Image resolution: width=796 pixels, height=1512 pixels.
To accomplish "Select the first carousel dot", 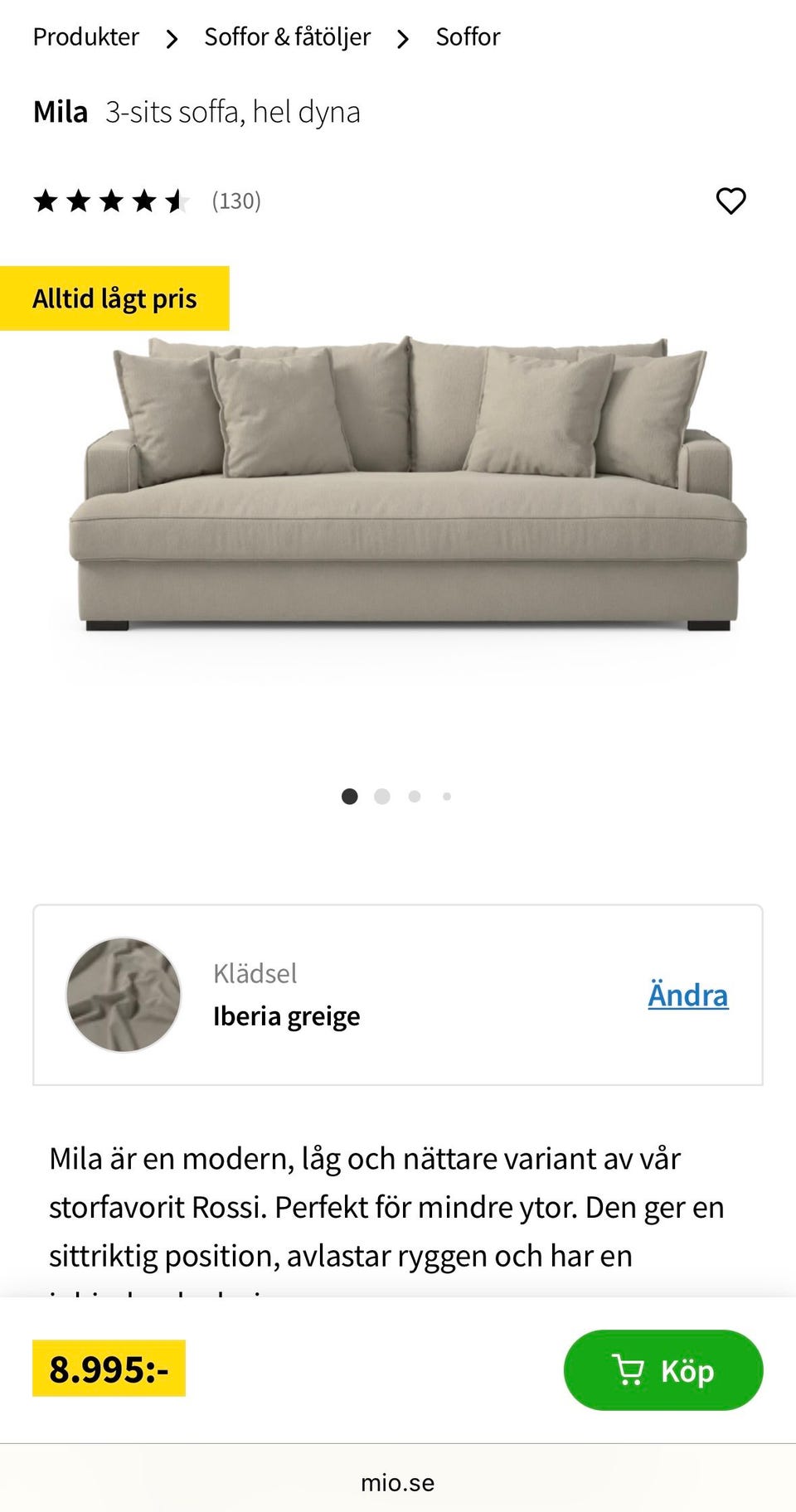I will 349,797.
